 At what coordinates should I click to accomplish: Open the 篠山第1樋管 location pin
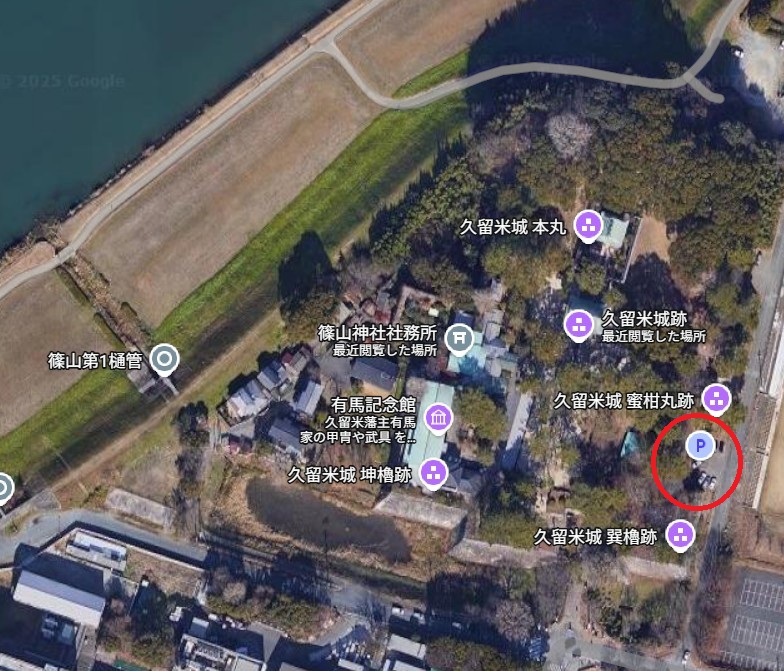tap(165, 358)
